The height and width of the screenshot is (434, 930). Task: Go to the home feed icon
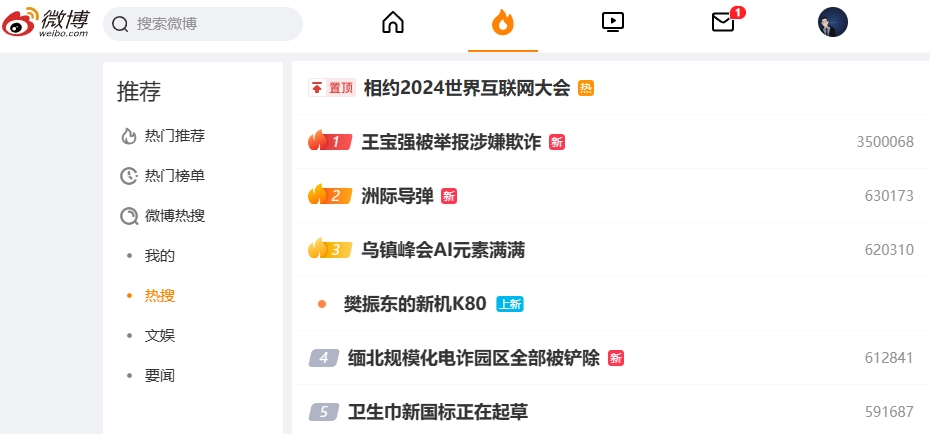point(393,23)
